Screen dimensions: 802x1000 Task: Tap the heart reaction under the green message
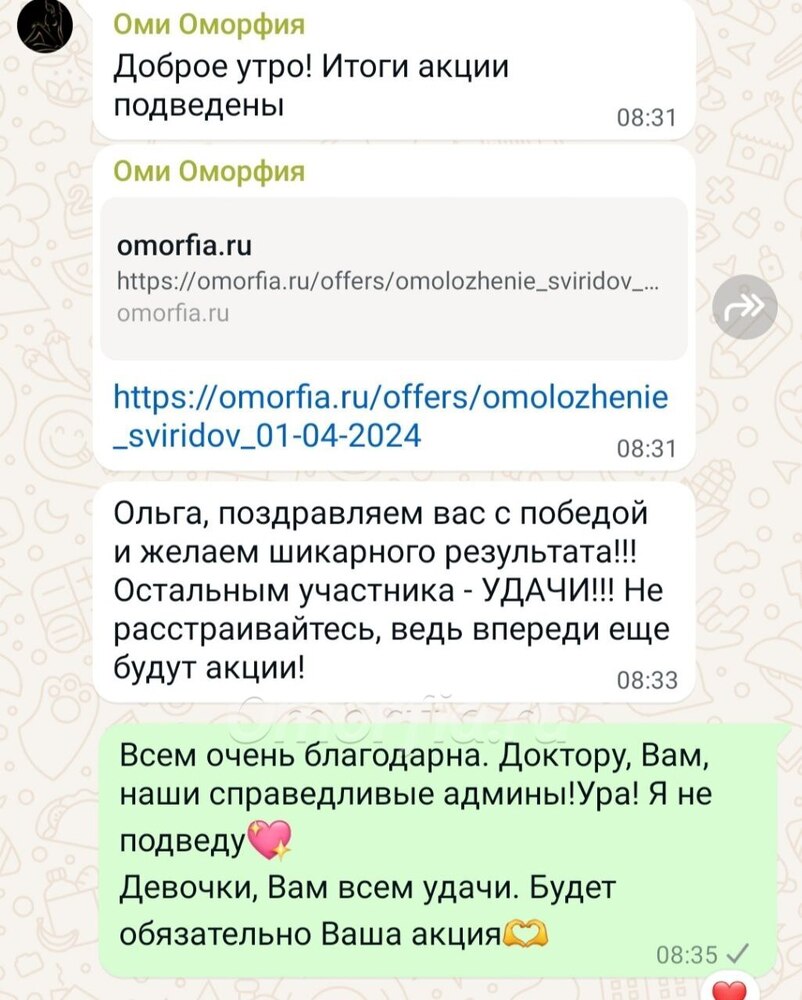pos(728,989)
